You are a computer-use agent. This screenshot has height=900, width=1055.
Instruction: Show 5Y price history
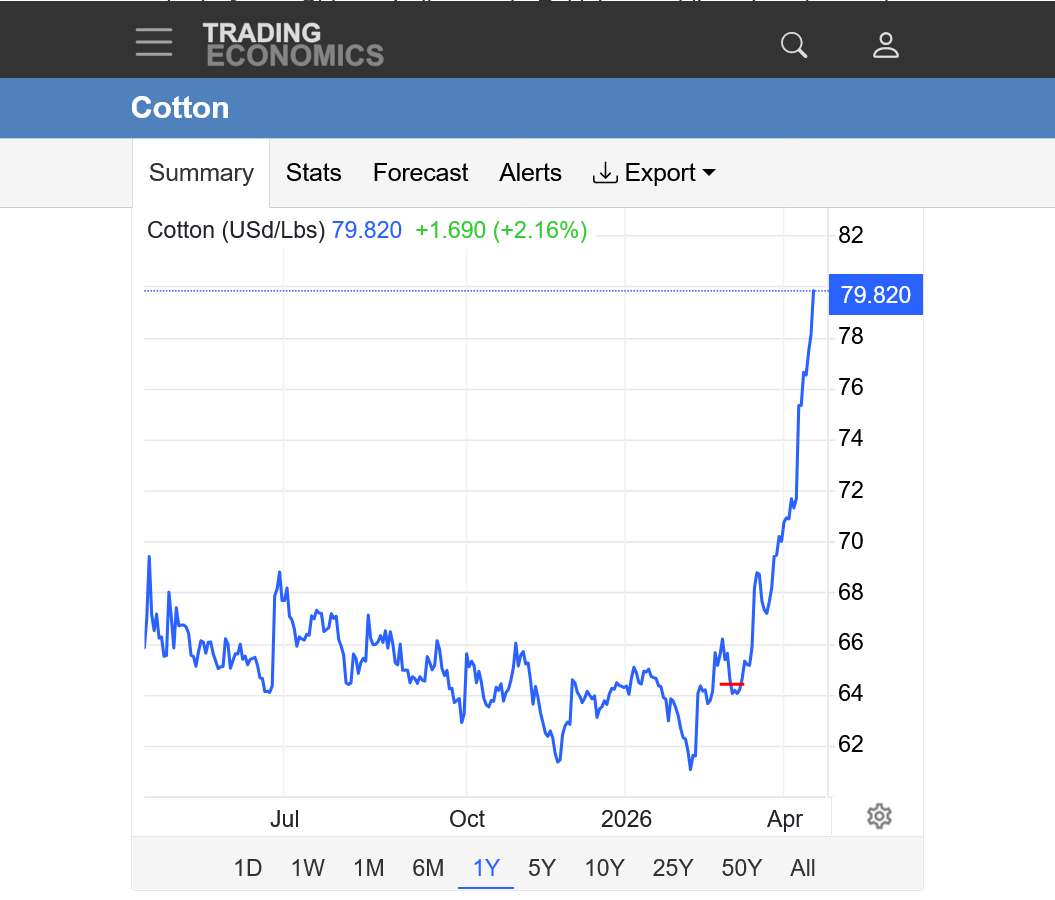click(541, 868)
